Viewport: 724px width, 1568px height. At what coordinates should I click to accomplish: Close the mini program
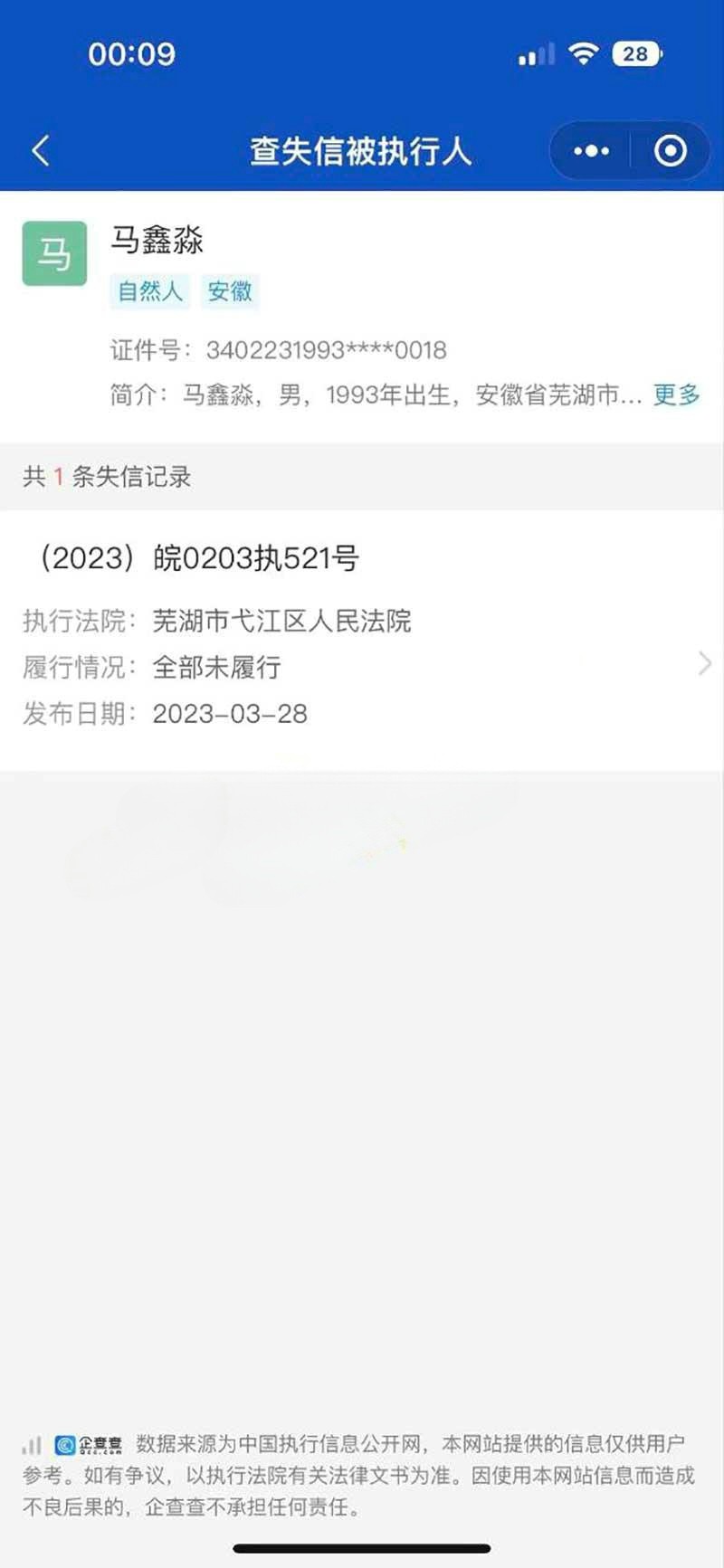[x=670, y=151]
